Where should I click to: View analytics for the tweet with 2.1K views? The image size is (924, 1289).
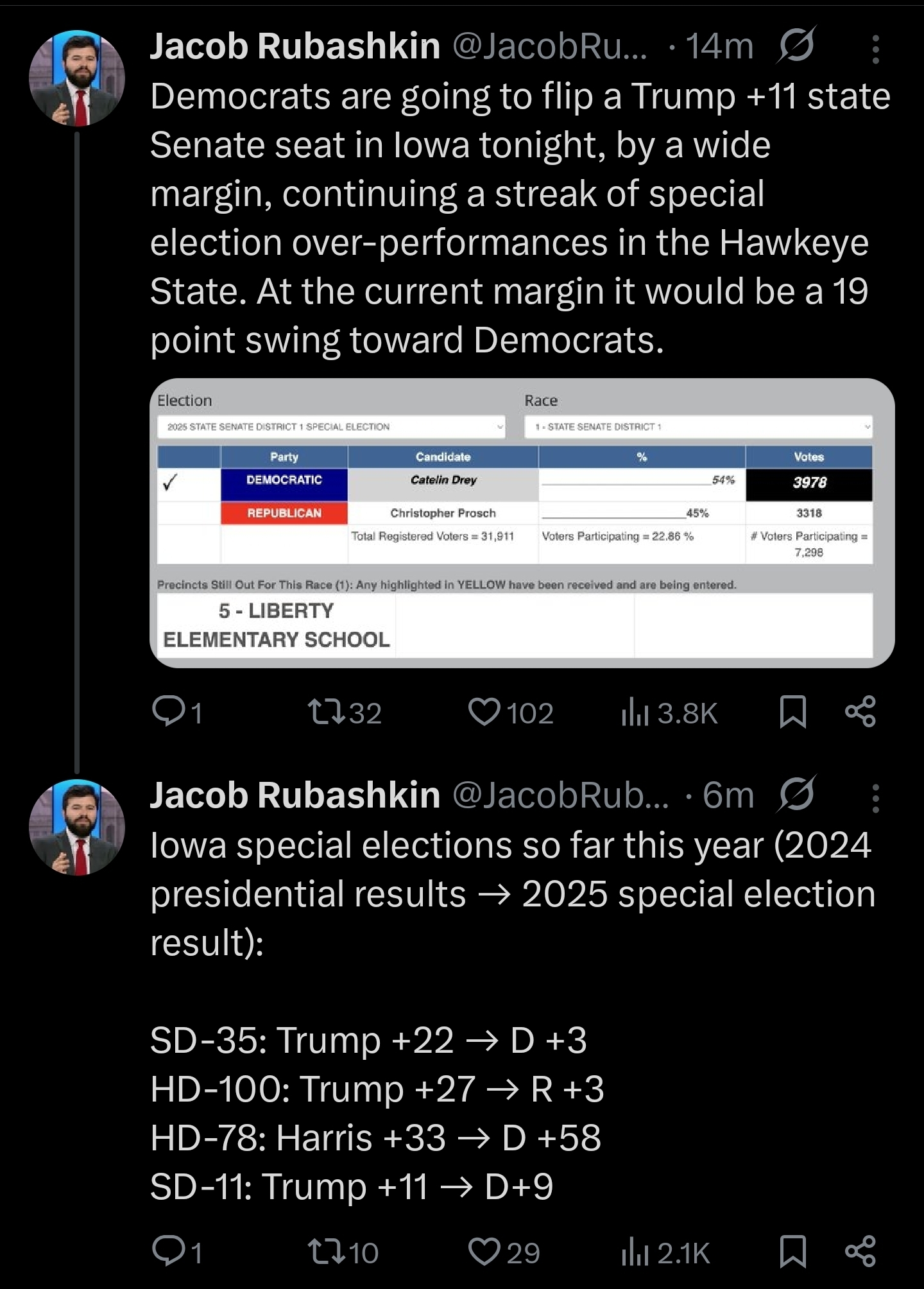[x=665, y=1252]
